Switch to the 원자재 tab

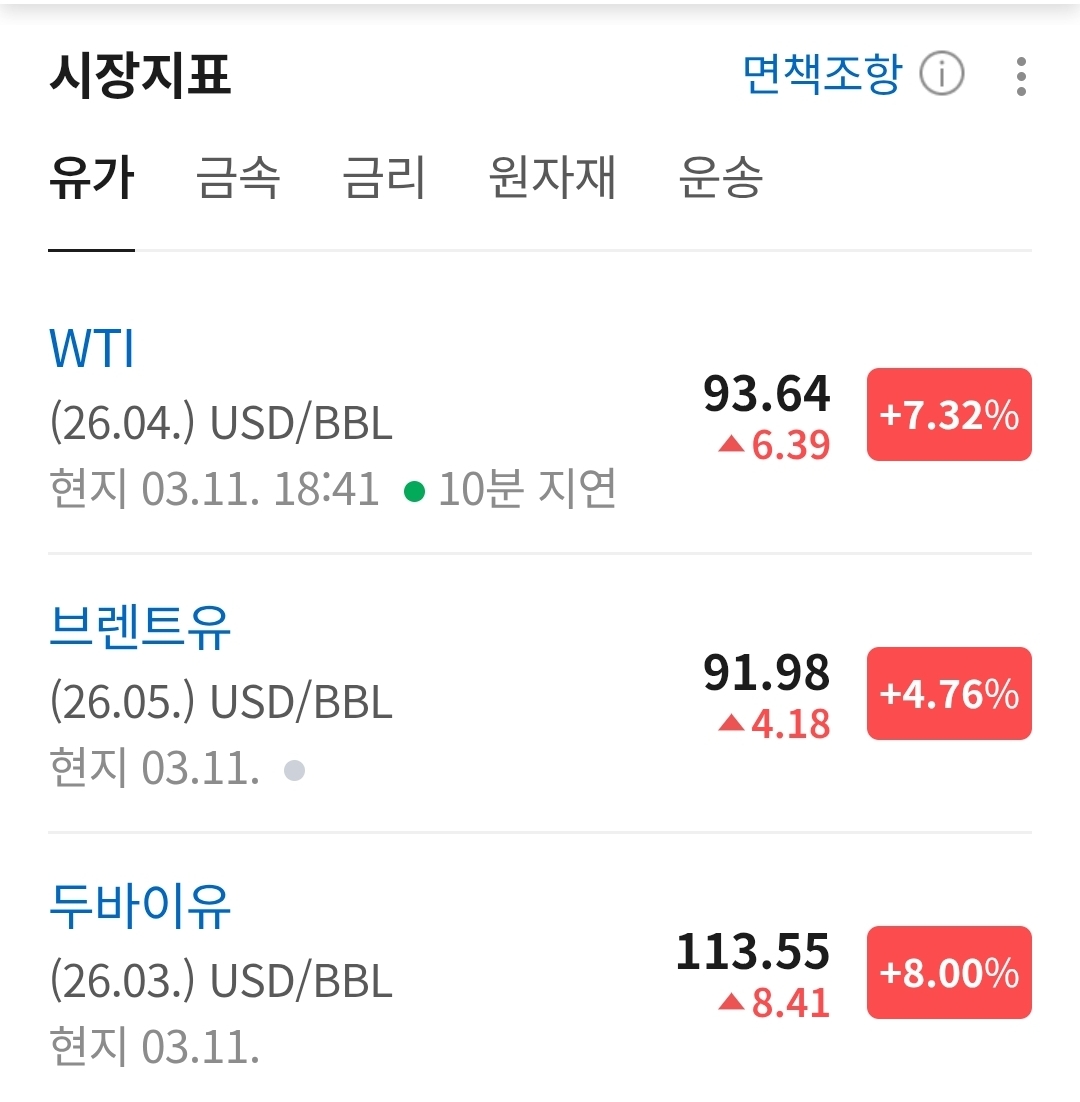(552, 179)
